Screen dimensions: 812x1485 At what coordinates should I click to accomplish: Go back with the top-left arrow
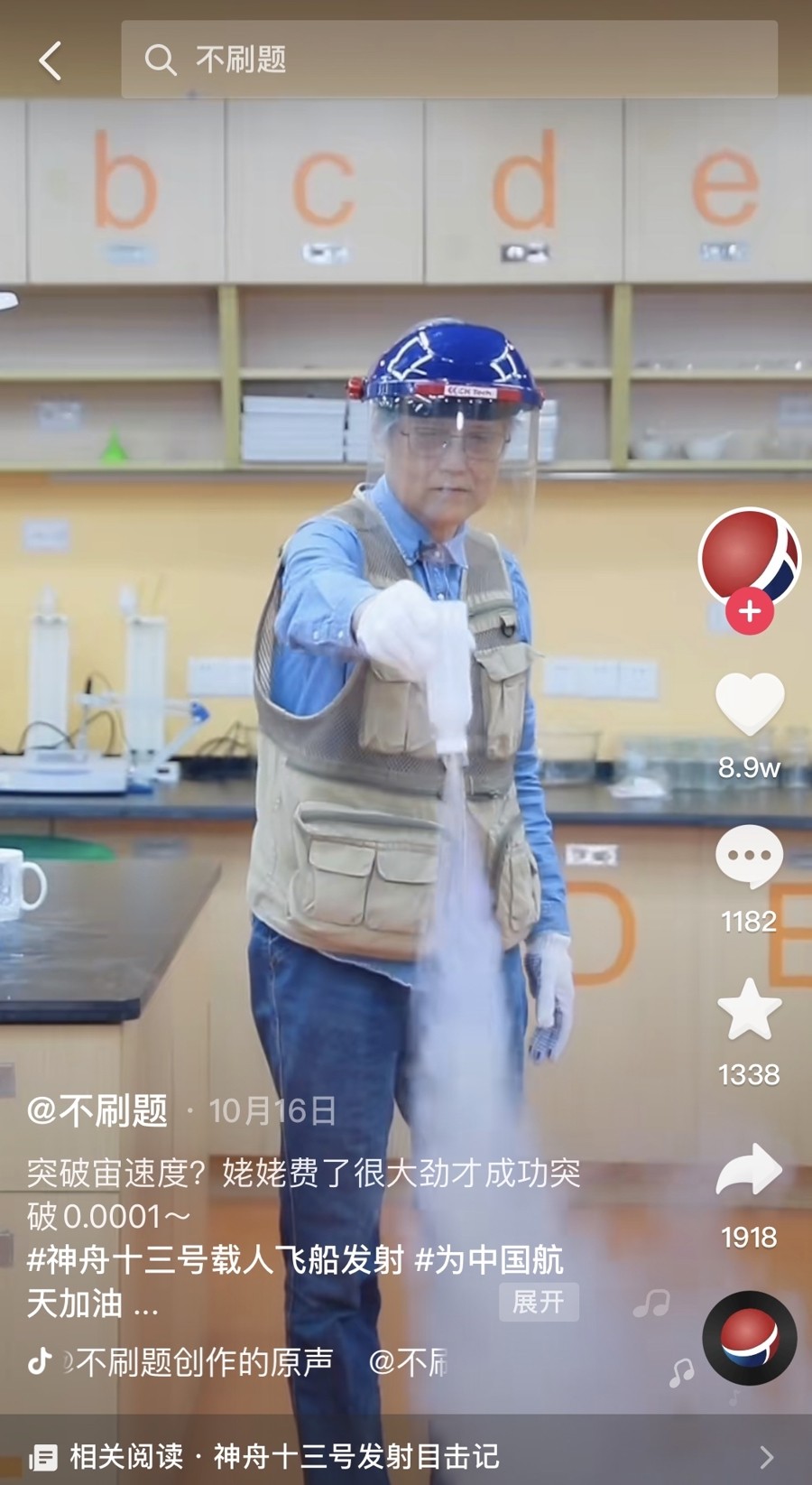click(x=51, y=60)
